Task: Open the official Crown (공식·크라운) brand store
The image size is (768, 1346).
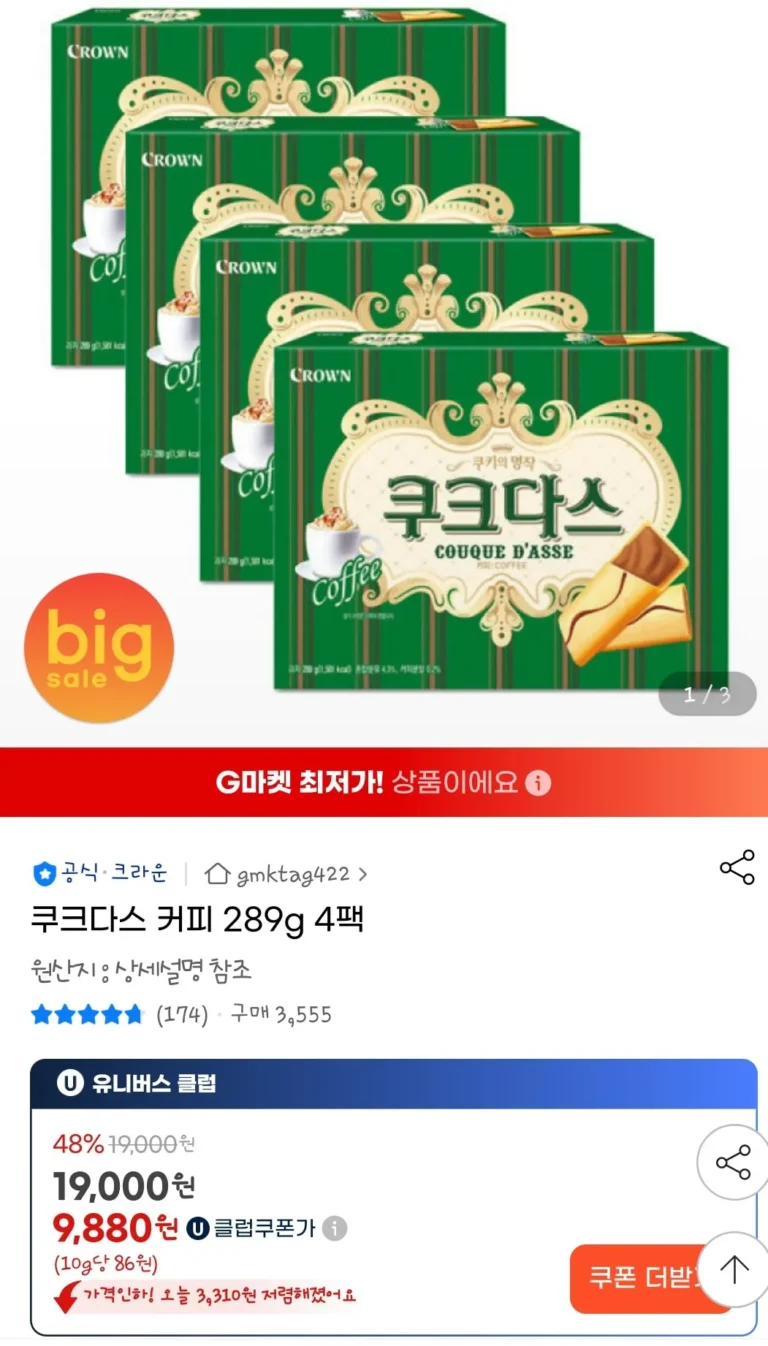Action: (x=100, y=874)
